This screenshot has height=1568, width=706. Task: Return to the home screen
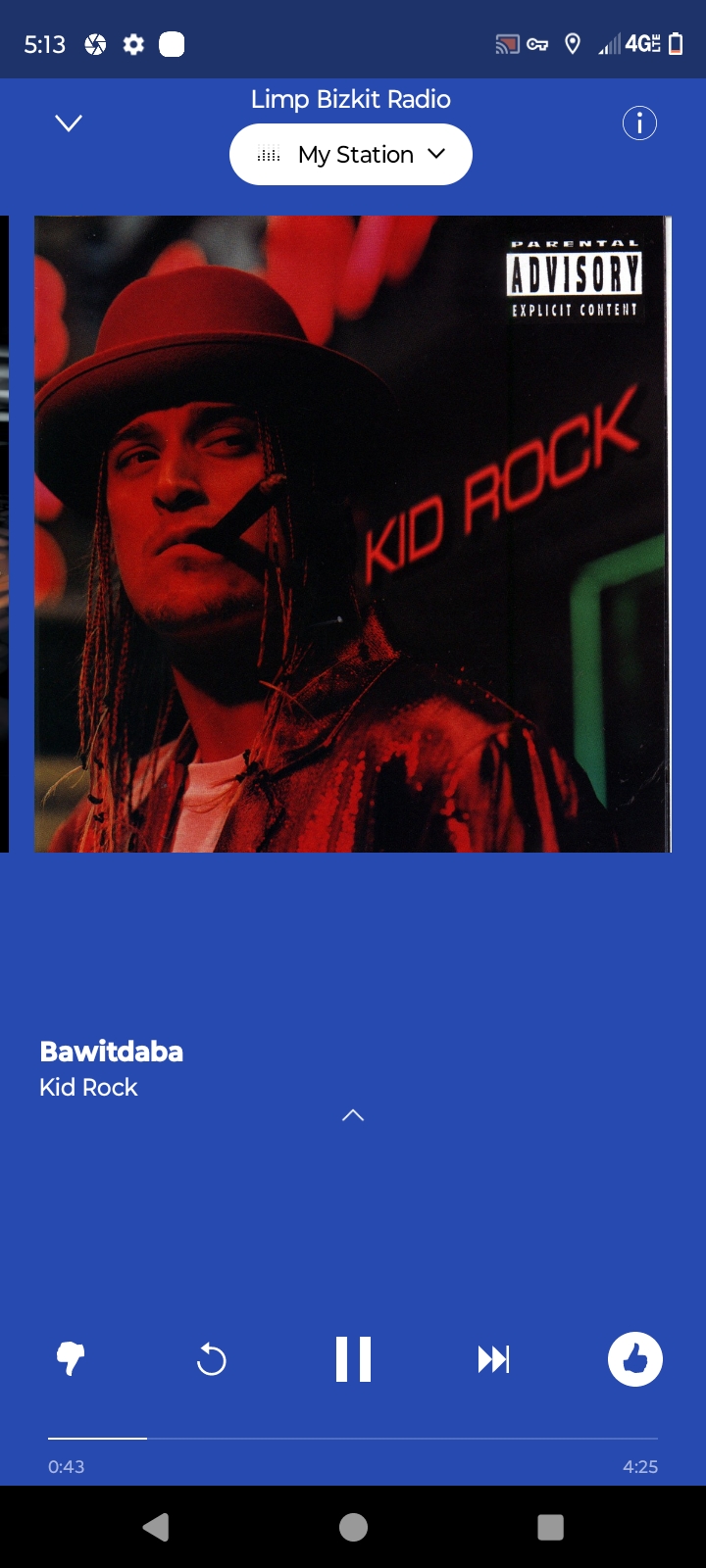353,1527
